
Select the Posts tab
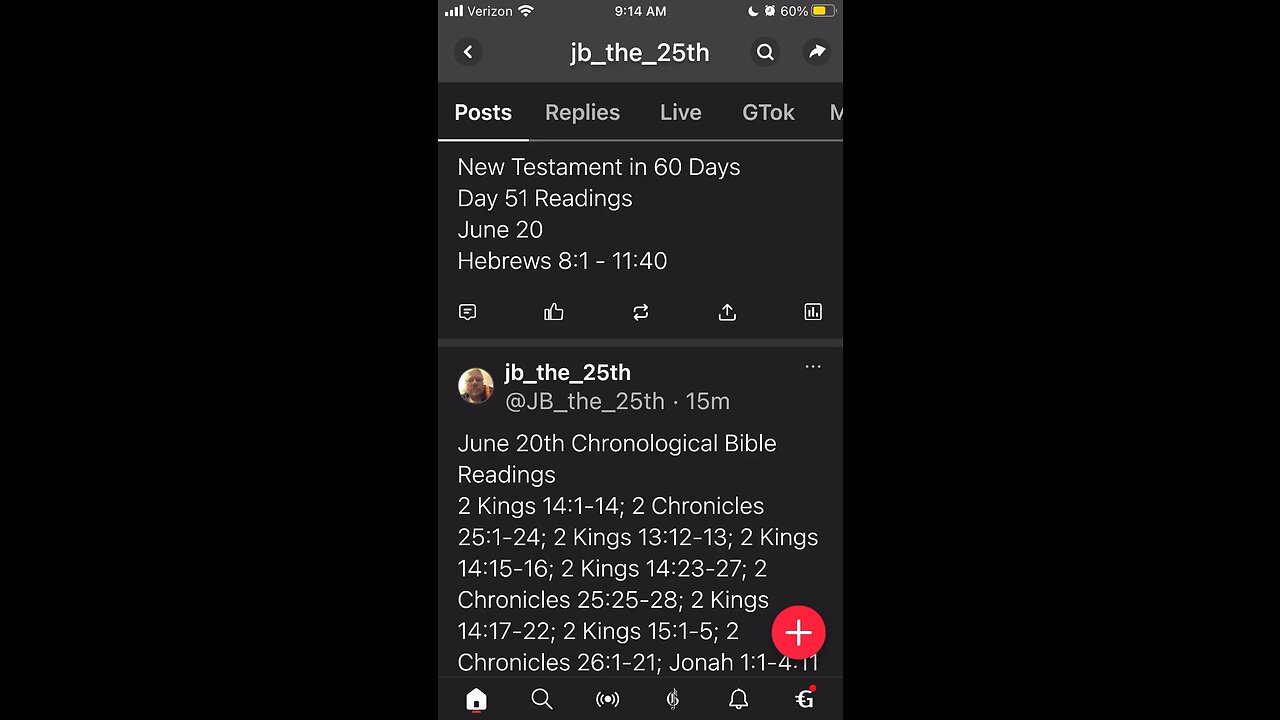[483, 113]
